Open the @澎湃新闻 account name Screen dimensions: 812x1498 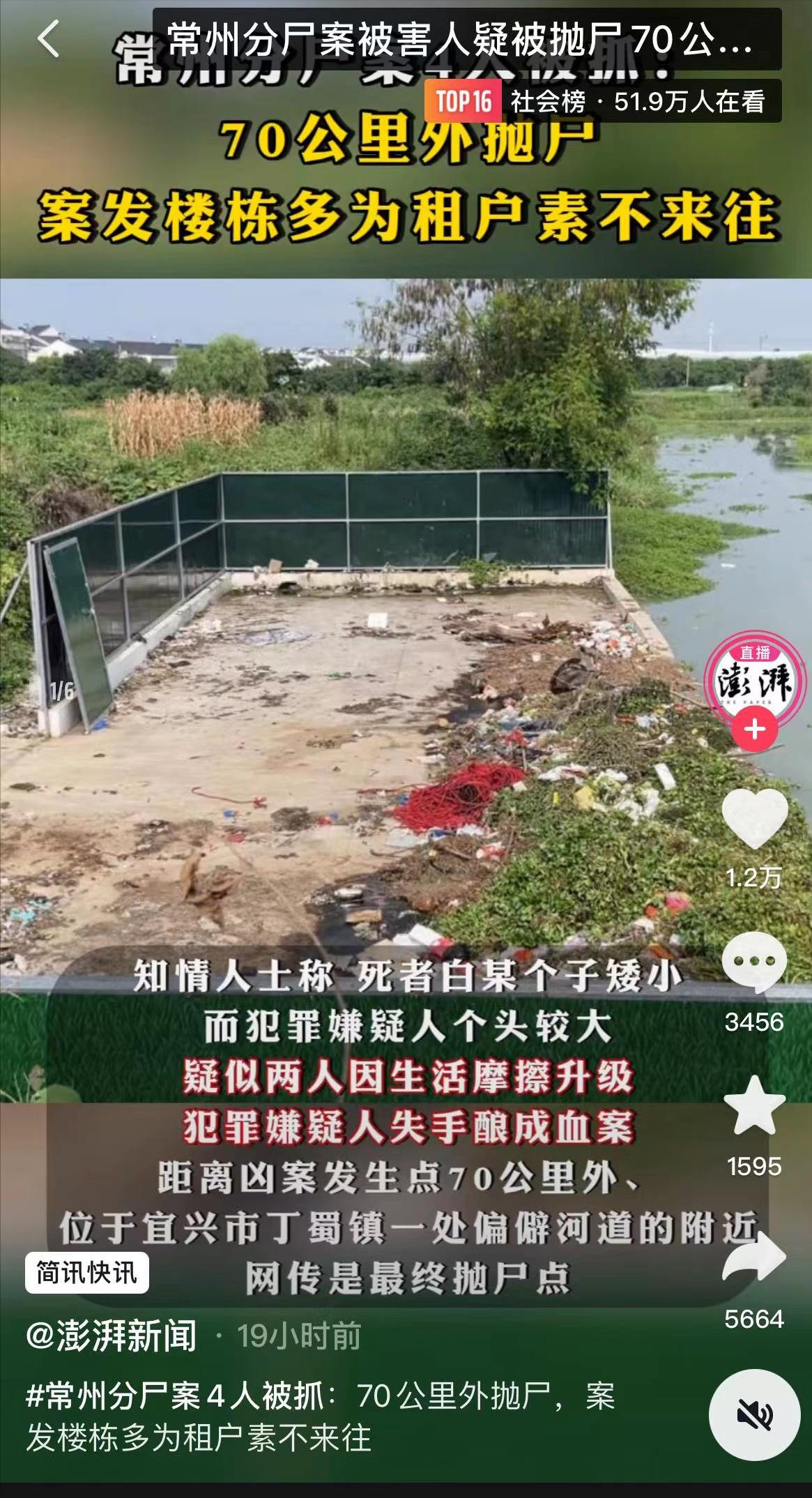112,1336
